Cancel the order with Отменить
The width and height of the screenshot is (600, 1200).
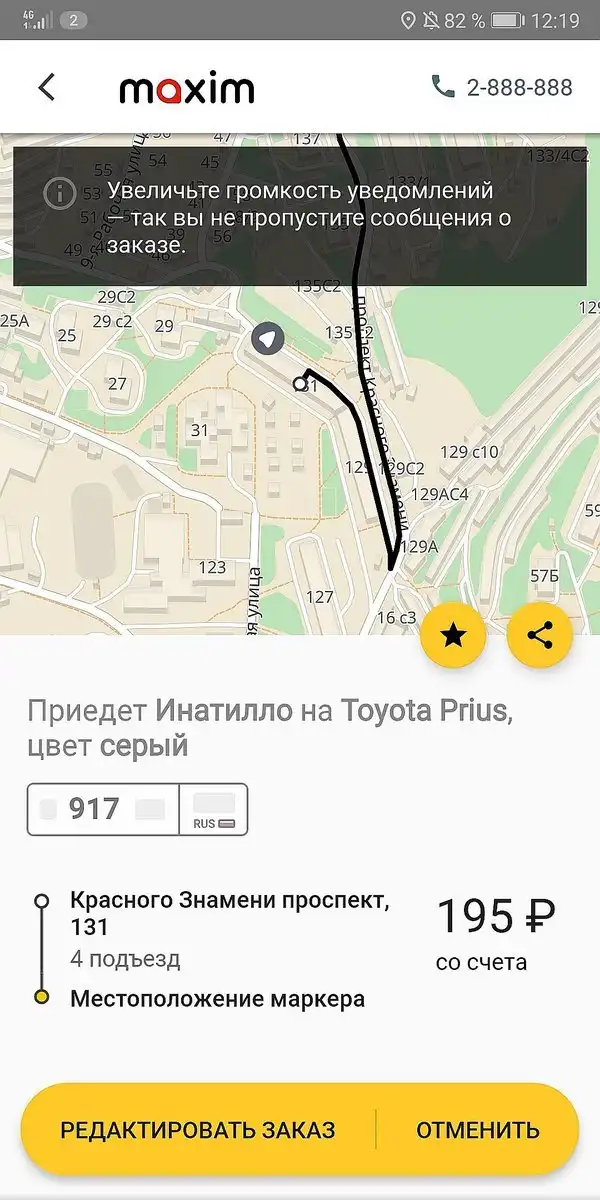tap(478, 1130)
